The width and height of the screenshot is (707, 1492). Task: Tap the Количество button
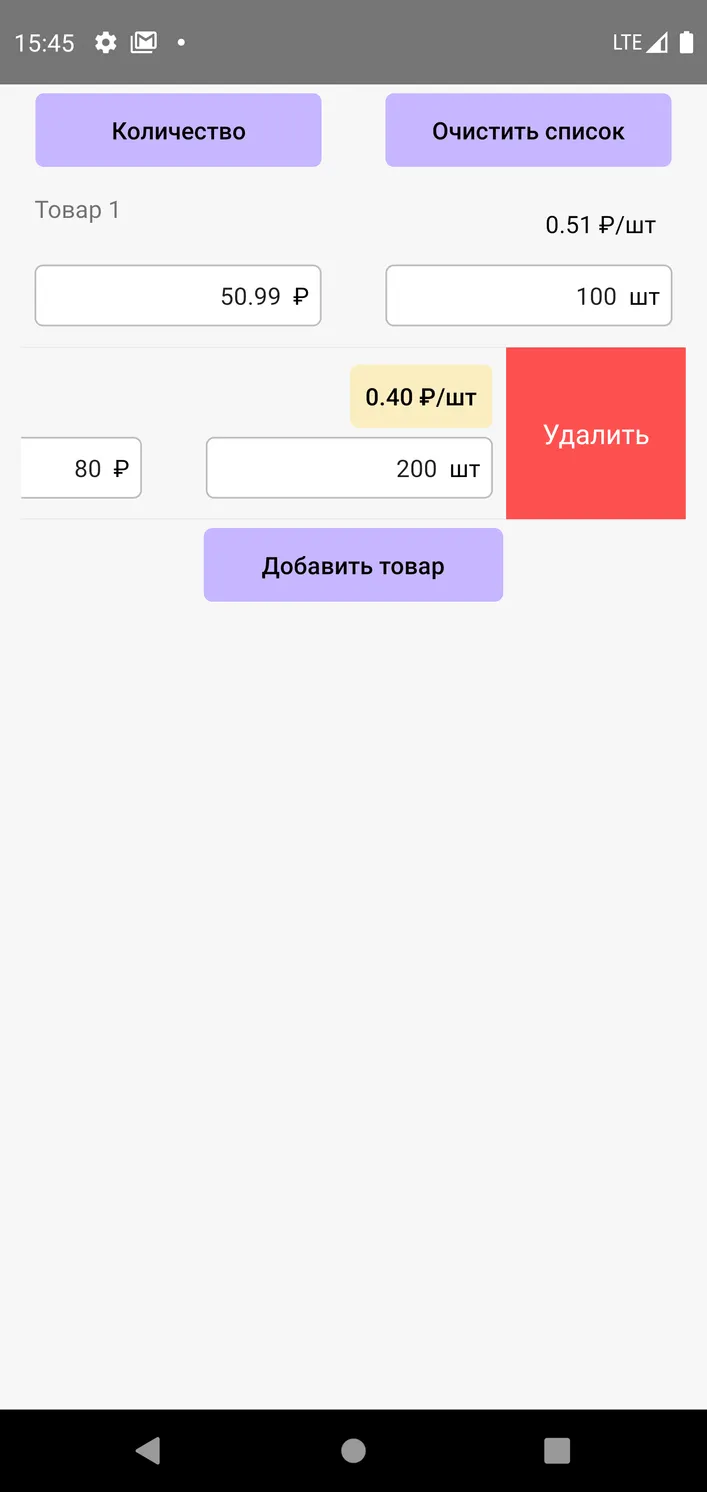point(178,130)
